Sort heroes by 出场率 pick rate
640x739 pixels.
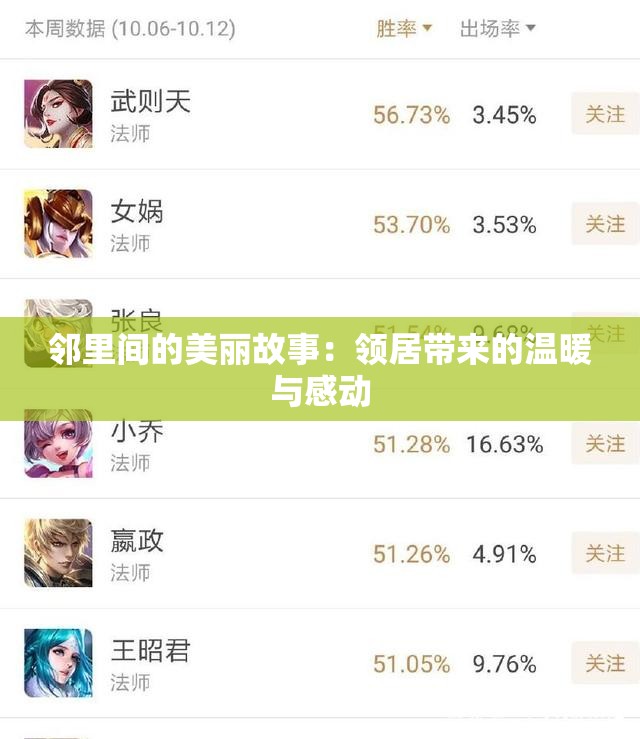[497, 29]
